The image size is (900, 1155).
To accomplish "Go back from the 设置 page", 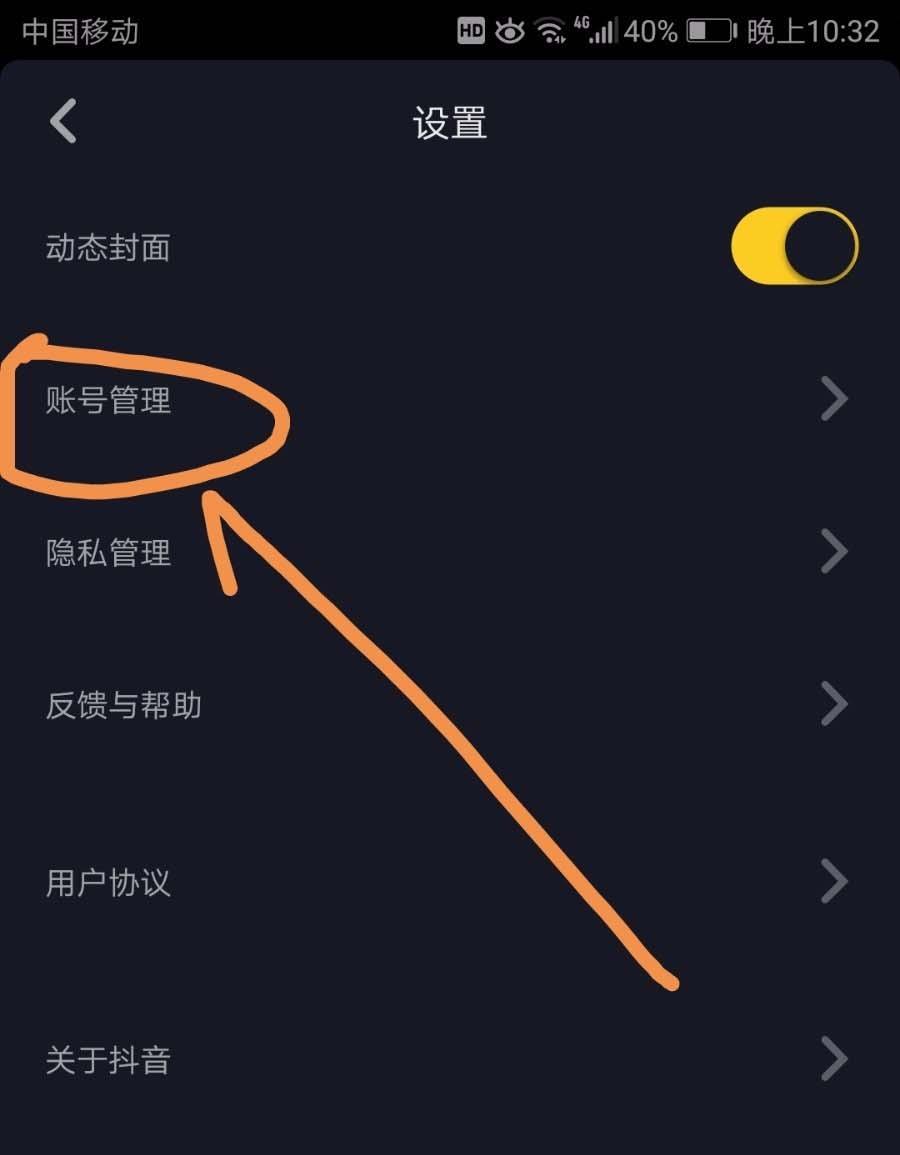I will 63,122.
